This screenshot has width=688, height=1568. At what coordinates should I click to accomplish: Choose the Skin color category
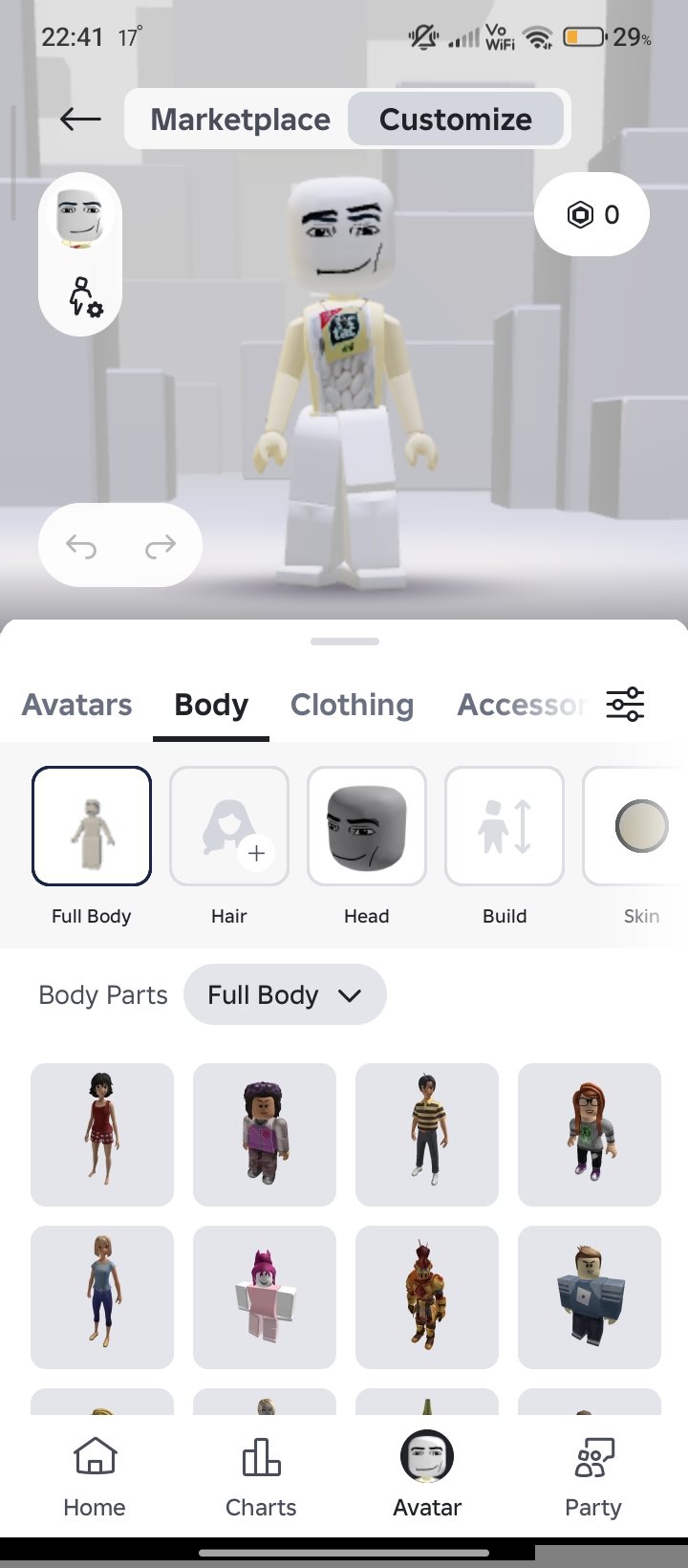pyautogui.click(x=634, y=826)
